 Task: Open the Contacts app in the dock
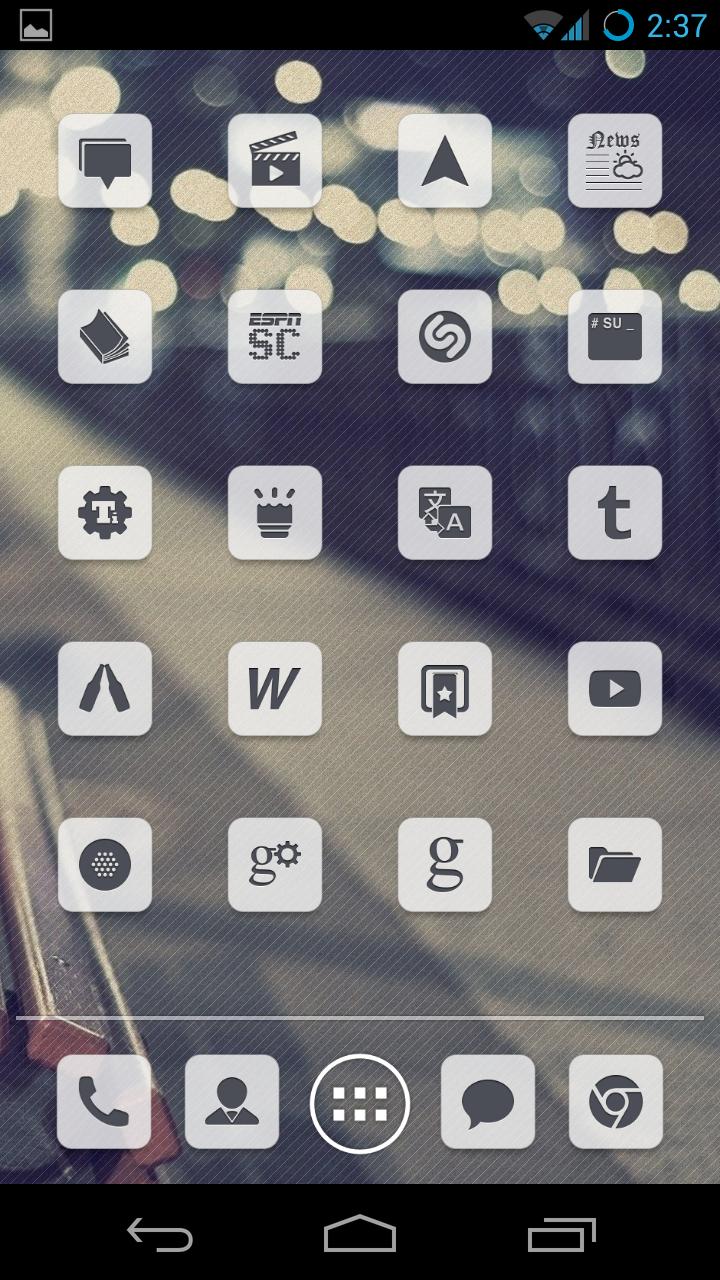pyautogui.click(x=232, y=1102)
